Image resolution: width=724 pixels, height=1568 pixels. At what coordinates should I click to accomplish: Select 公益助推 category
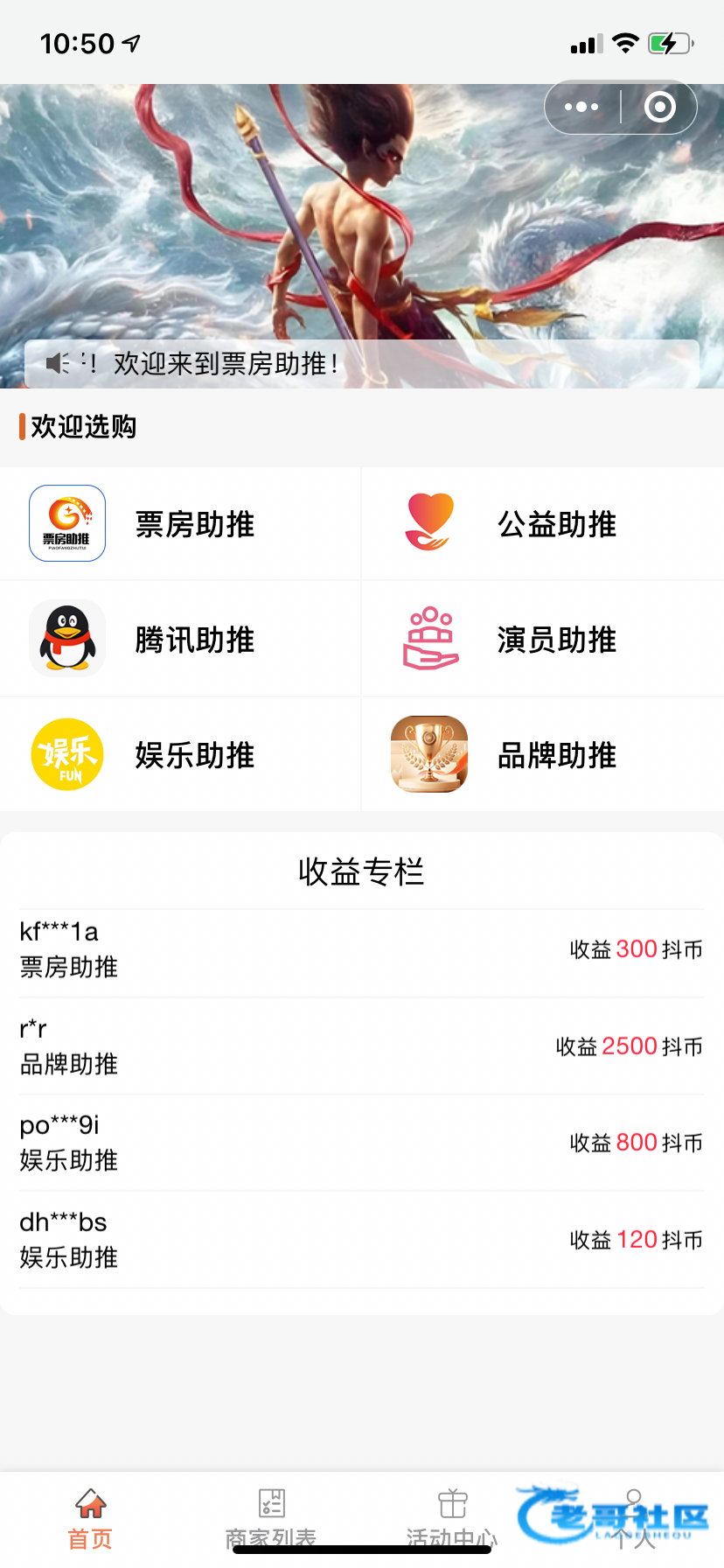pyautogui.click(x=542, y=524)
